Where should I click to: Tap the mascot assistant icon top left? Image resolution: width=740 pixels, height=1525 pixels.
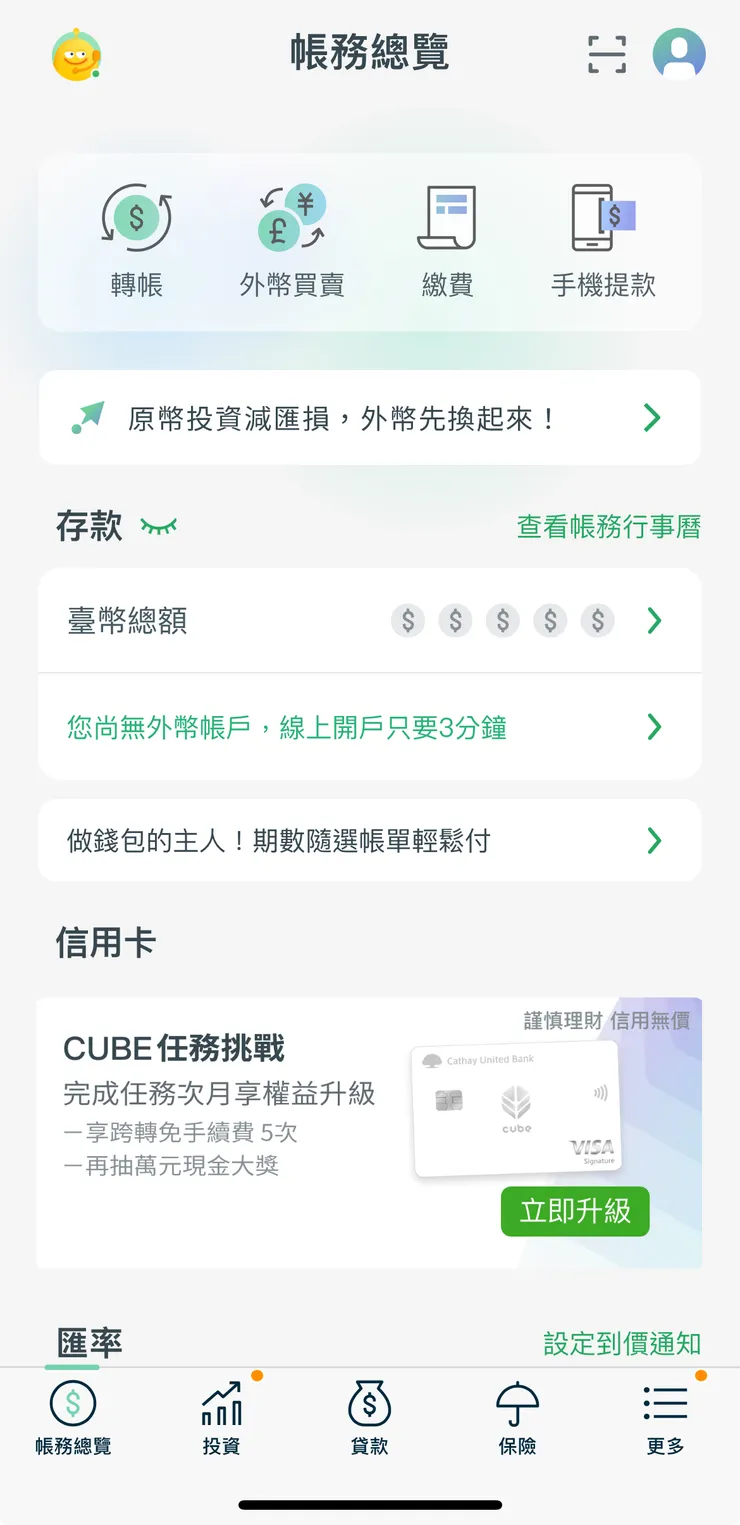[x=76, y=58]
